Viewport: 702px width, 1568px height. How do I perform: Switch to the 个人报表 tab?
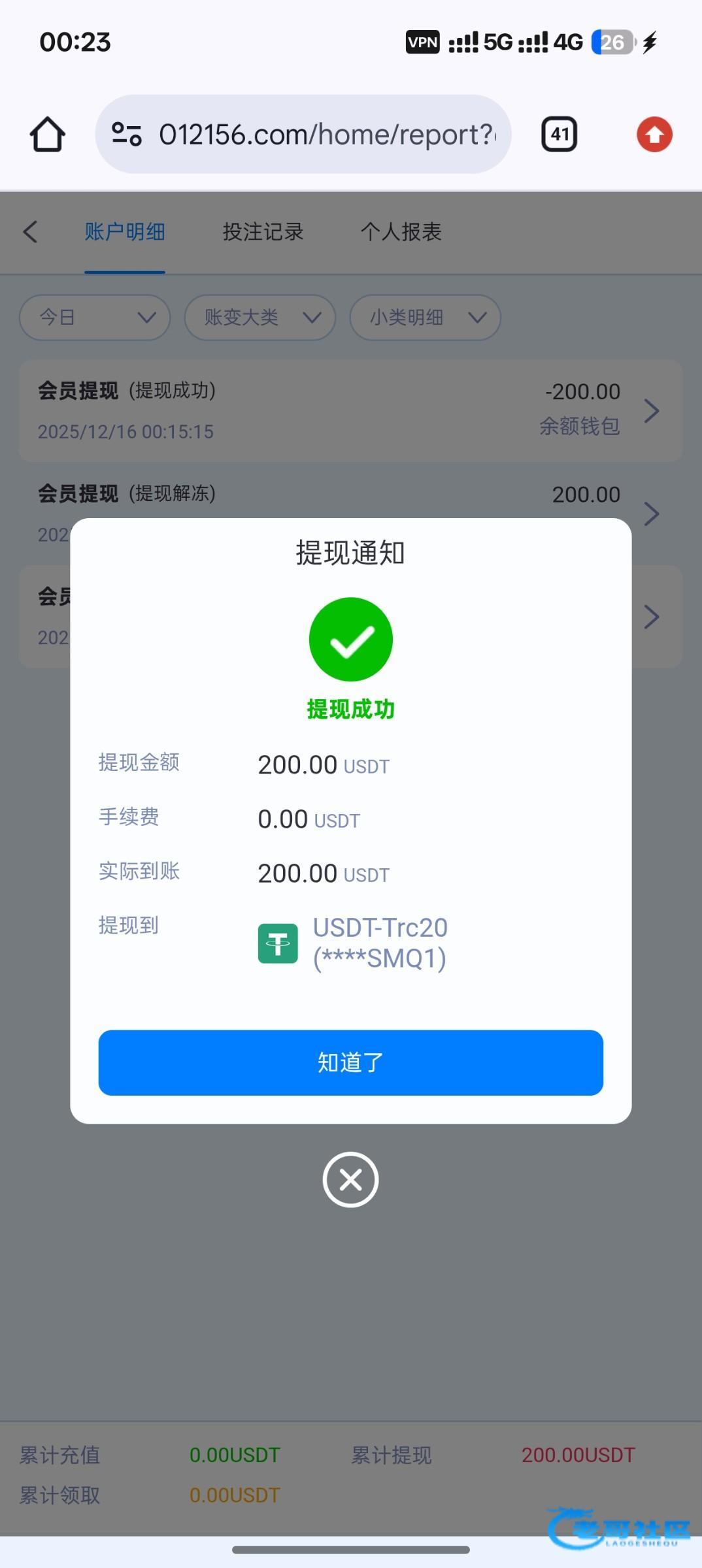coord(401,232)
